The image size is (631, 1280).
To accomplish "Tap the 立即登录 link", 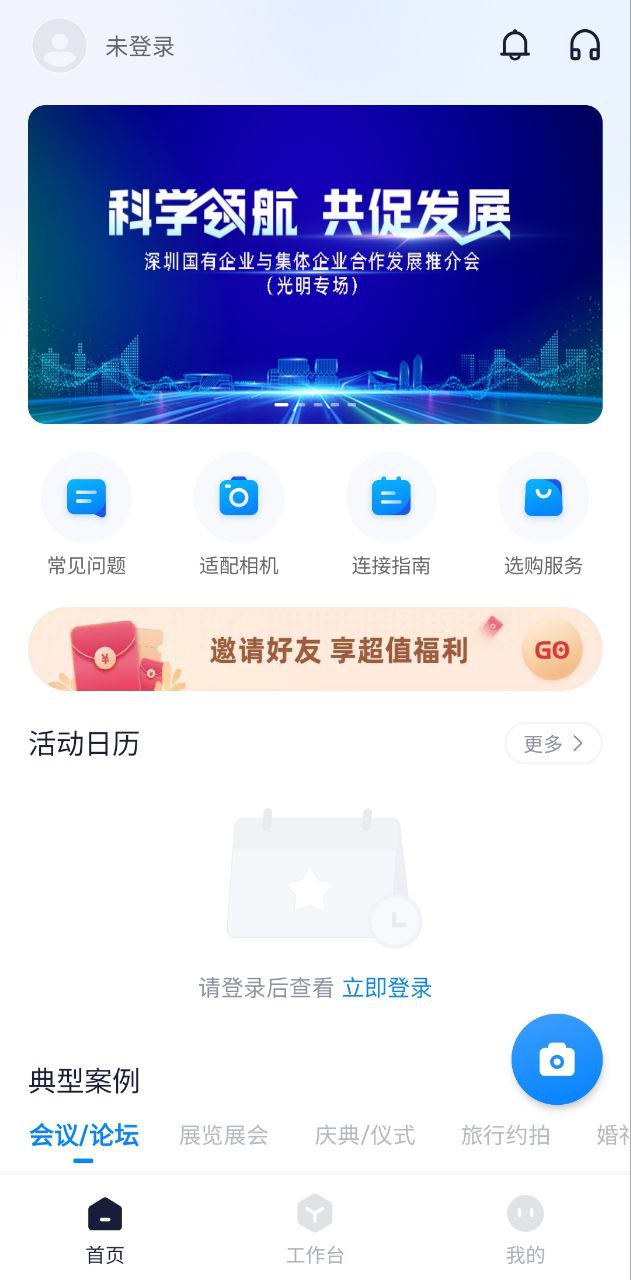I will [387, 988].
